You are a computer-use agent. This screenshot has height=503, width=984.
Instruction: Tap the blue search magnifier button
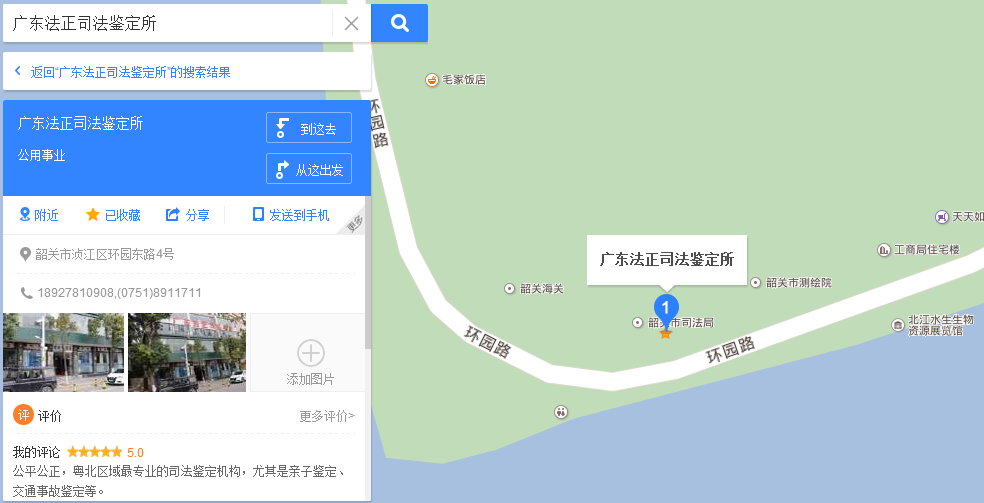(x=399, y=23)
